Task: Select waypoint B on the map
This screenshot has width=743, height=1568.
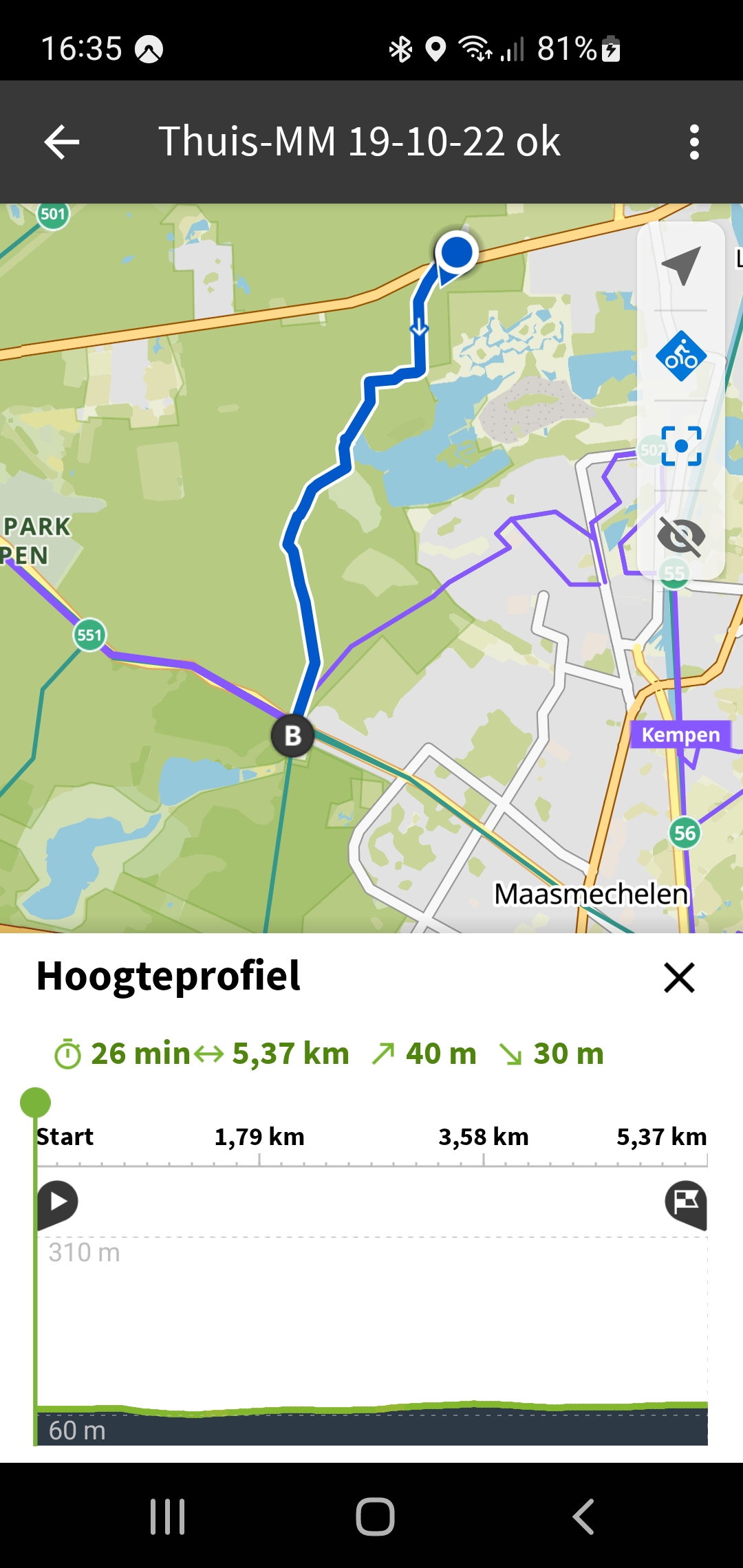Action: click(293, 736)
